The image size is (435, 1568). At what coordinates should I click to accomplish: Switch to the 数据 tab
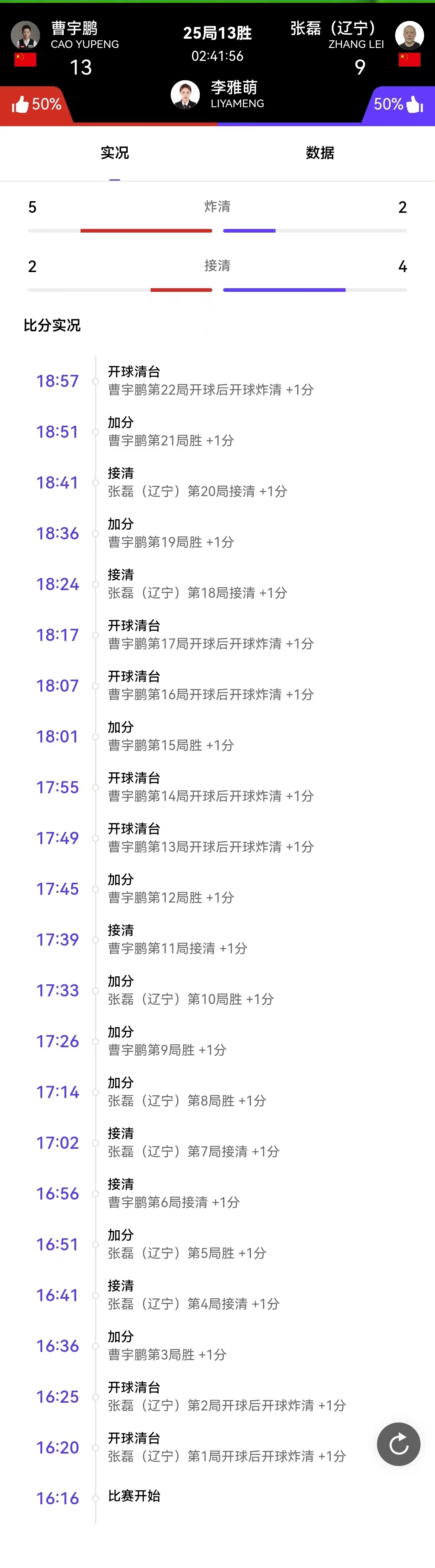[320, 153]
